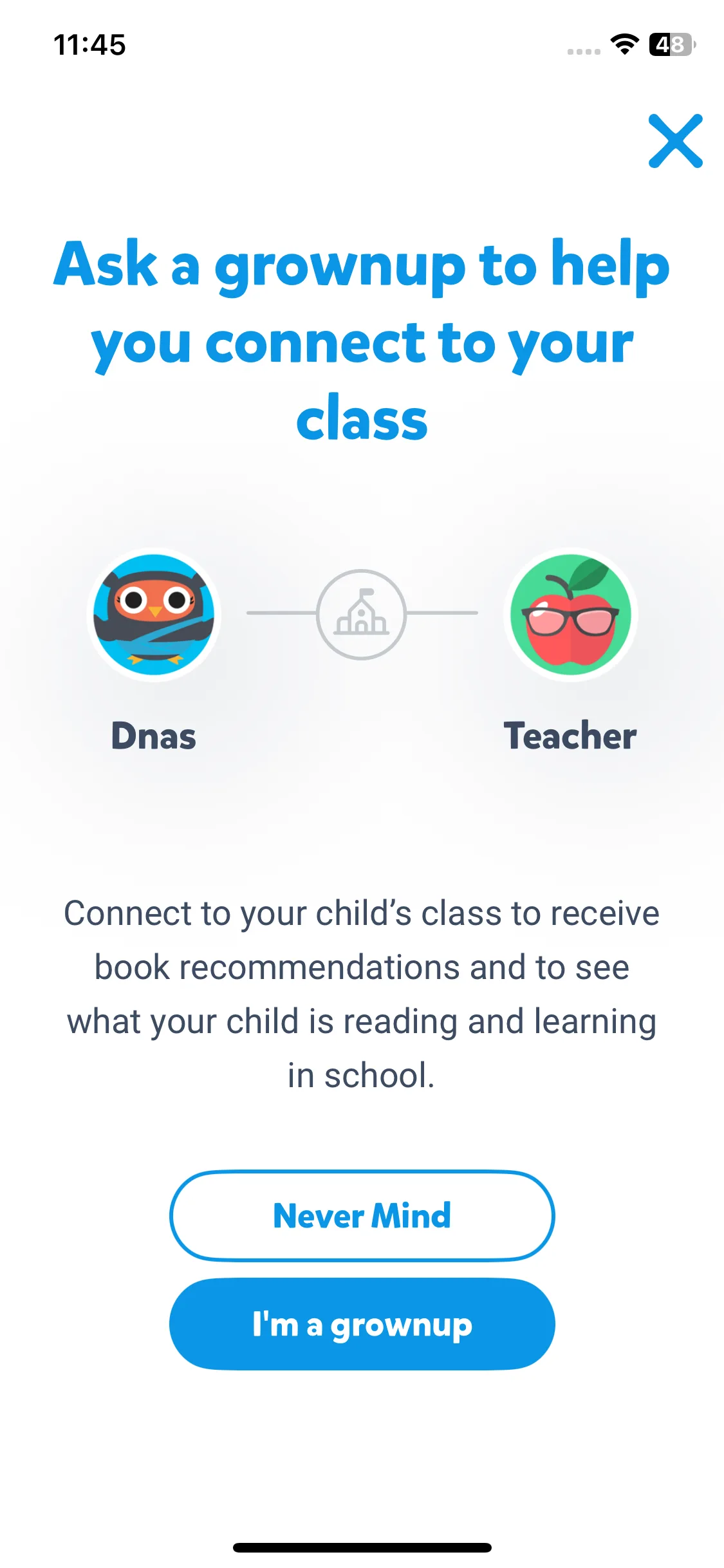Confirm with I'm a grownup
Image resolution: width=724 pixels, height=1568 pixels.
tap(362, 1324)
